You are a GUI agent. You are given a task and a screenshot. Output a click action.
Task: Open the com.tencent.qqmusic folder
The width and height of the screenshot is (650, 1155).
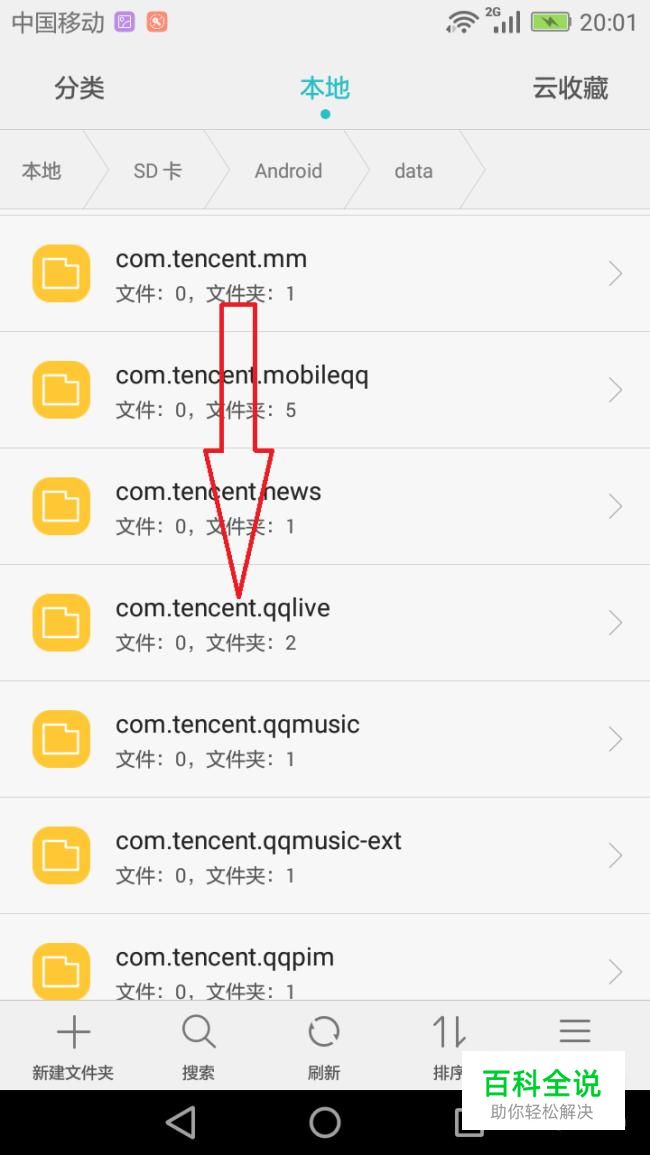[325, 739]
